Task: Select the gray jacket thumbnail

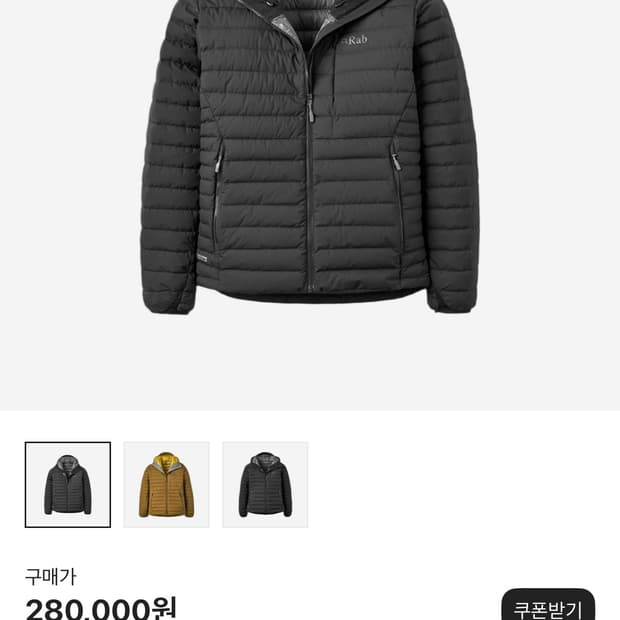Action: pos(68,484)
